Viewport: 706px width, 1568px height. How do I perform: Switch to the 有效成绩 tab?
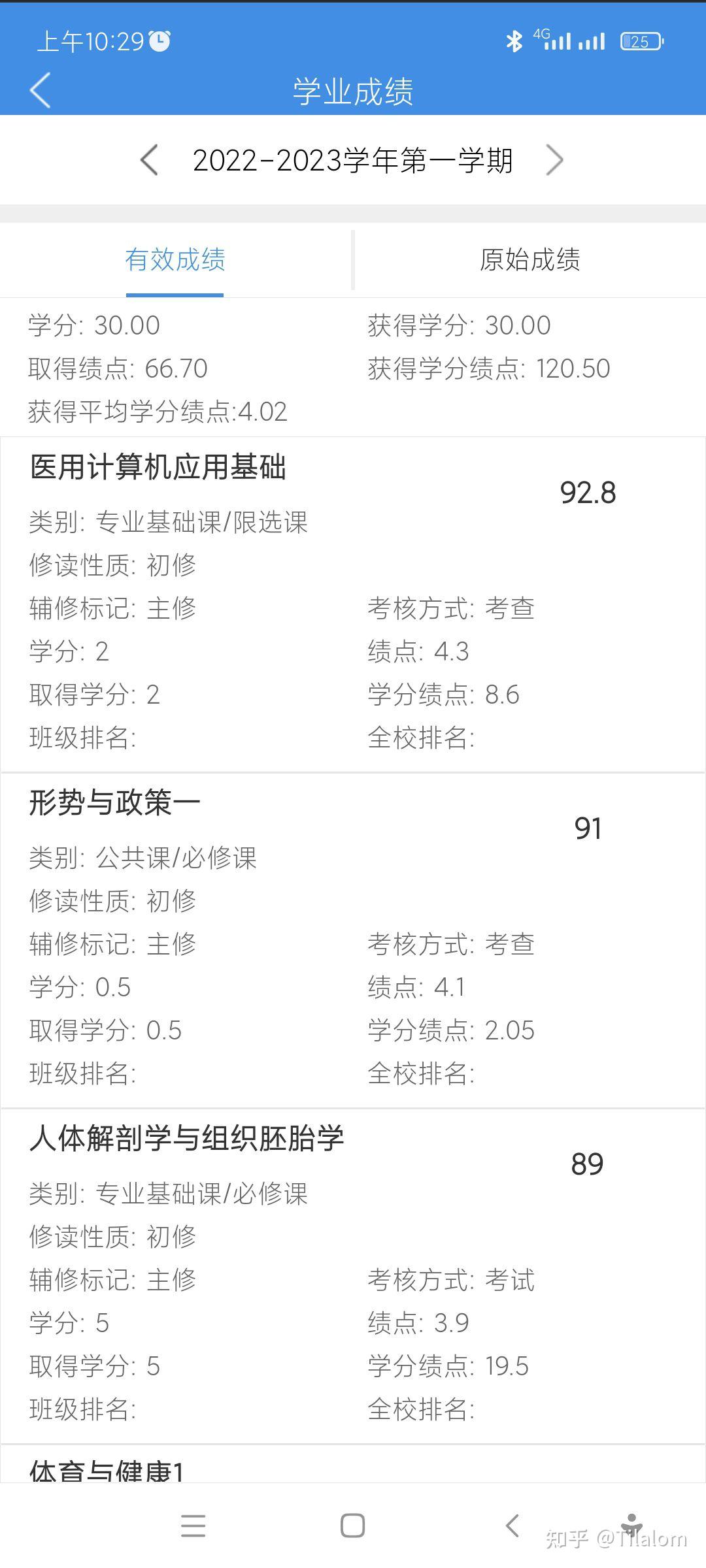click(x=175, y=260)
